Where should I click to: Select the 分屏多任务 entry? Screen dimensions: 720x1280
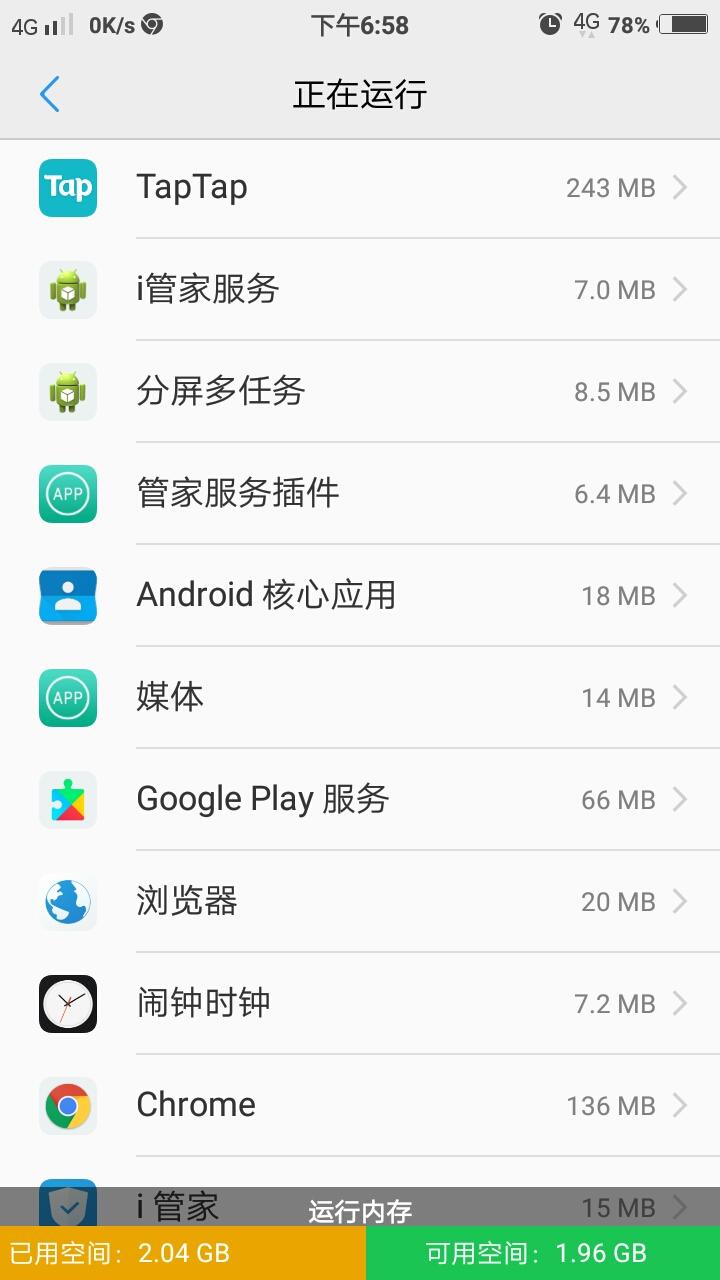tap(360, 392)
